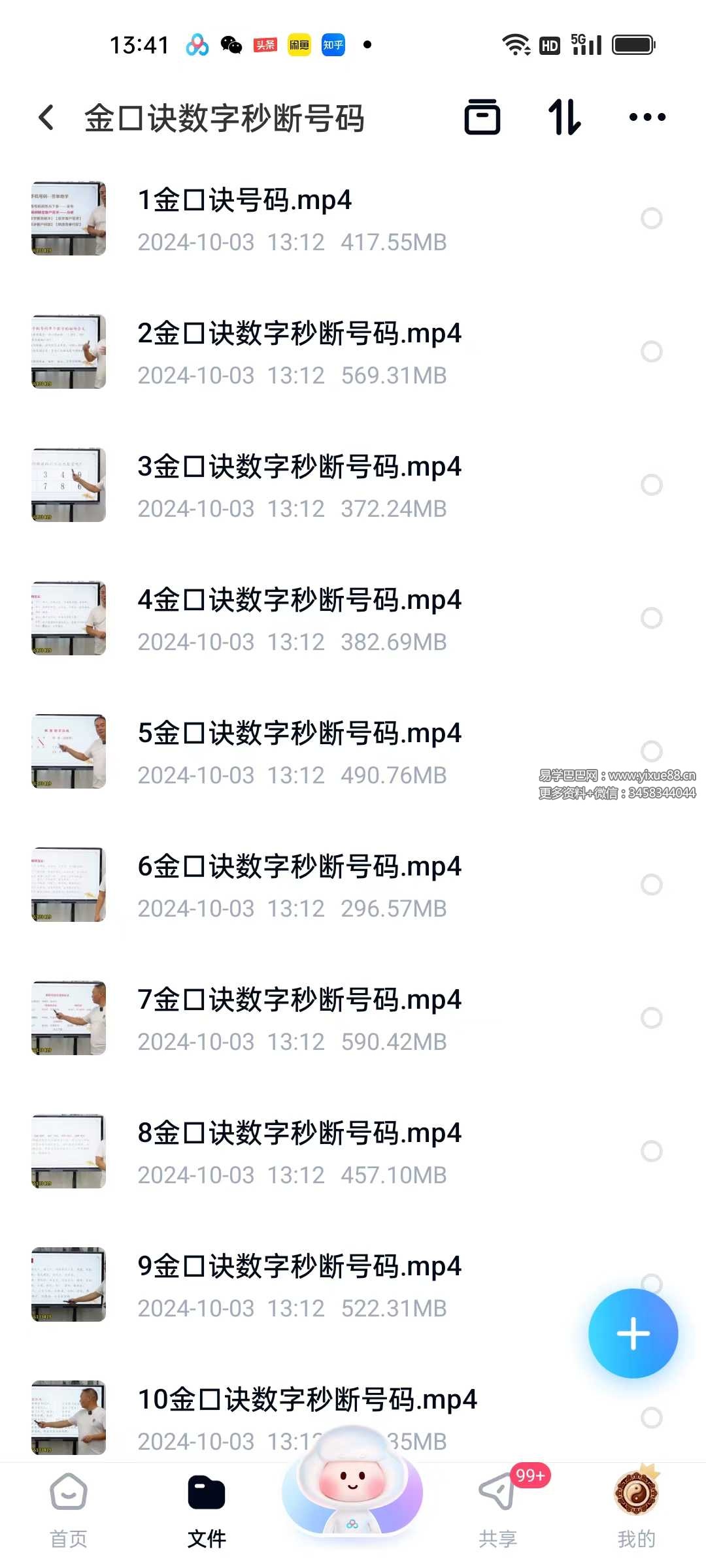The width and height of the screenshot is (706, 1568).
Task: Tap the blue plus floating button
Action: pyautogui.click(x=633, y=1333)
